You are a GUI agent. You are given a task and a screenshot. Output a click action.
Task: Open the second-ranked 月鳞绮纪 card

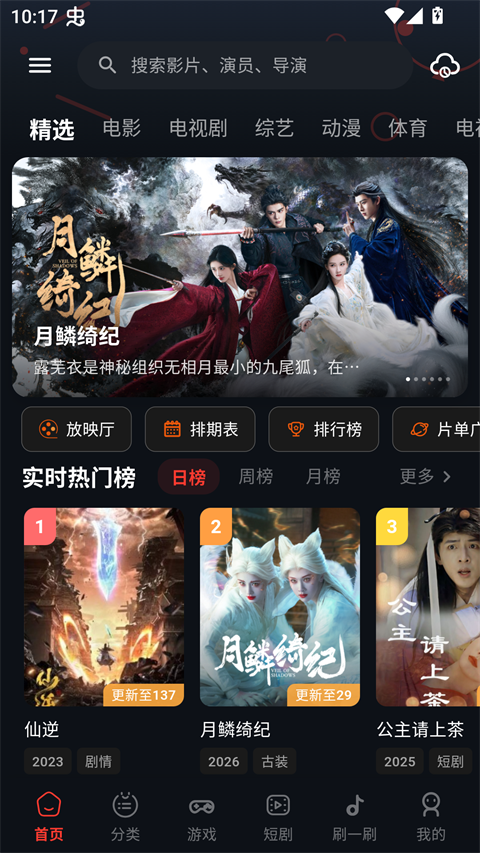click(280, 640)
